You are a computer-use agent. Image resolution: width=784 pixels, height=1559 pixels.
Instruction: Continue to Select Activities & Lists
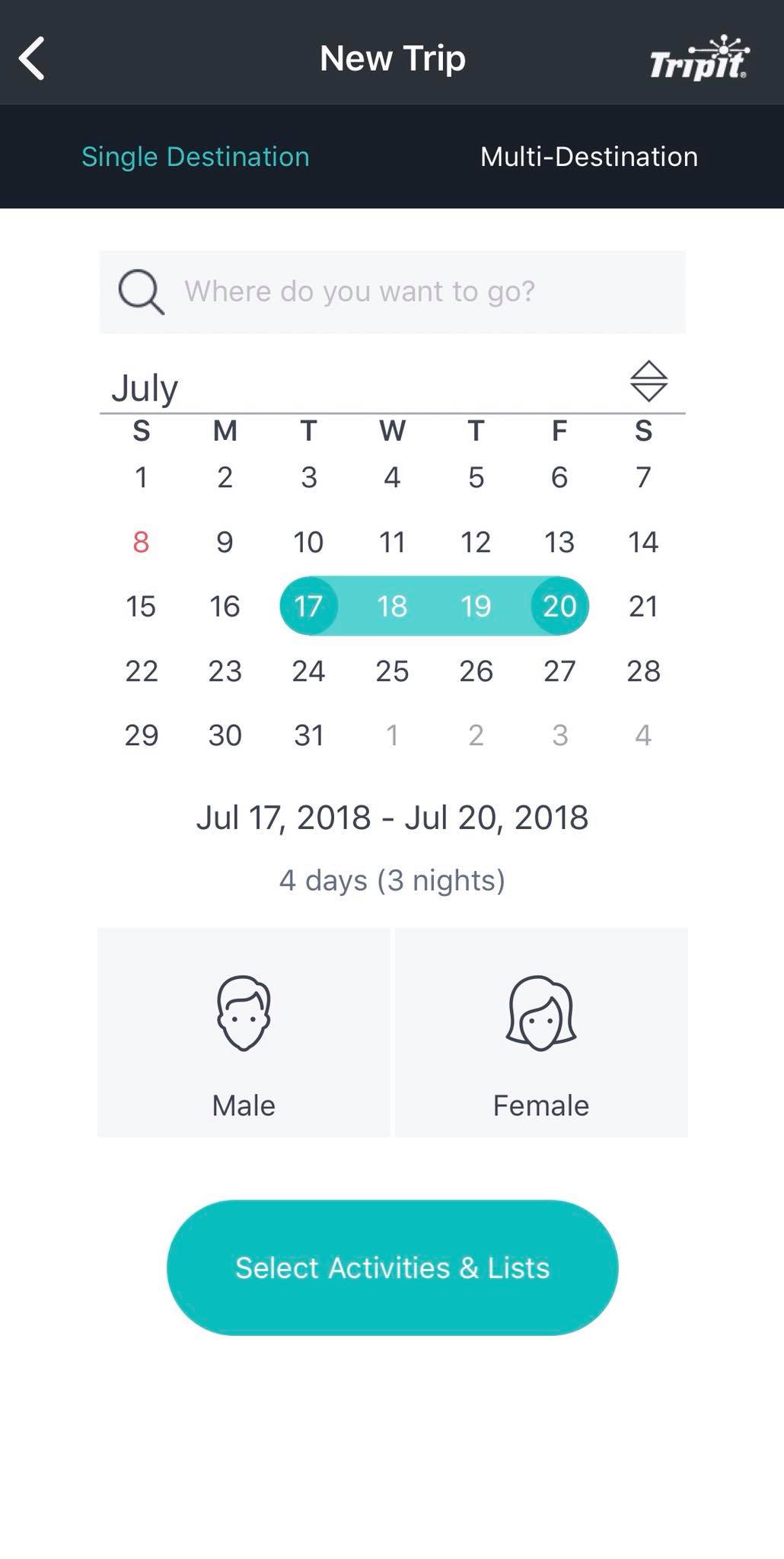pos(392,1267)
